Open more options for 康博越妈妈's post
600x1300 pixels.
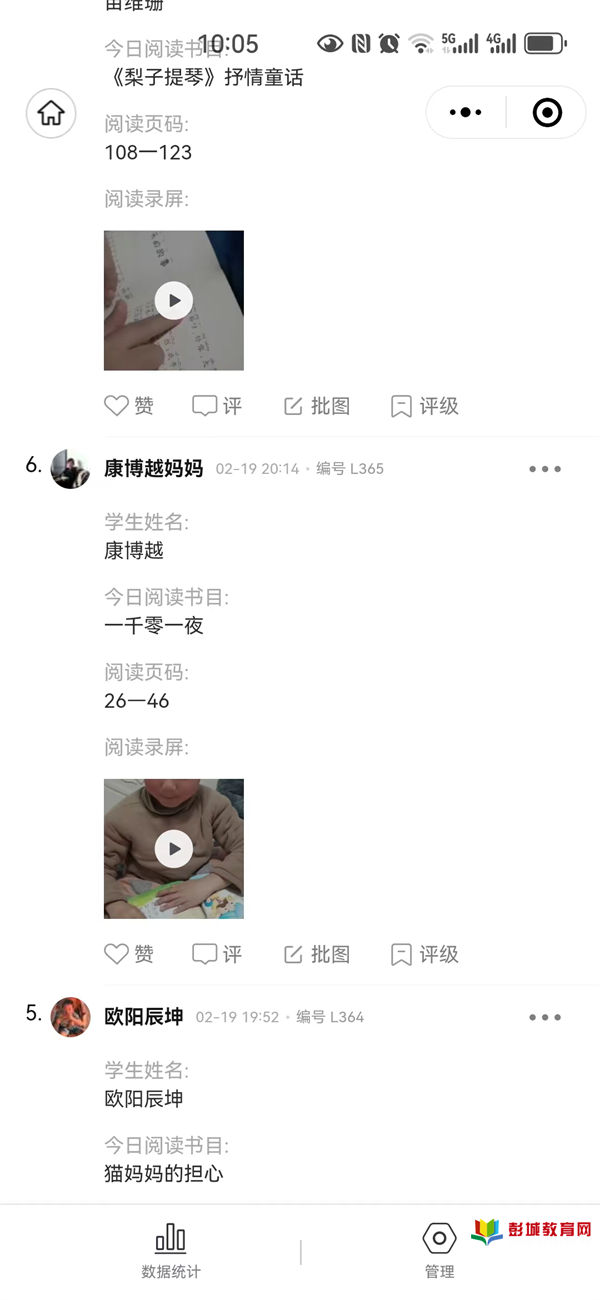pyautogui.click(x=545, y=469)
